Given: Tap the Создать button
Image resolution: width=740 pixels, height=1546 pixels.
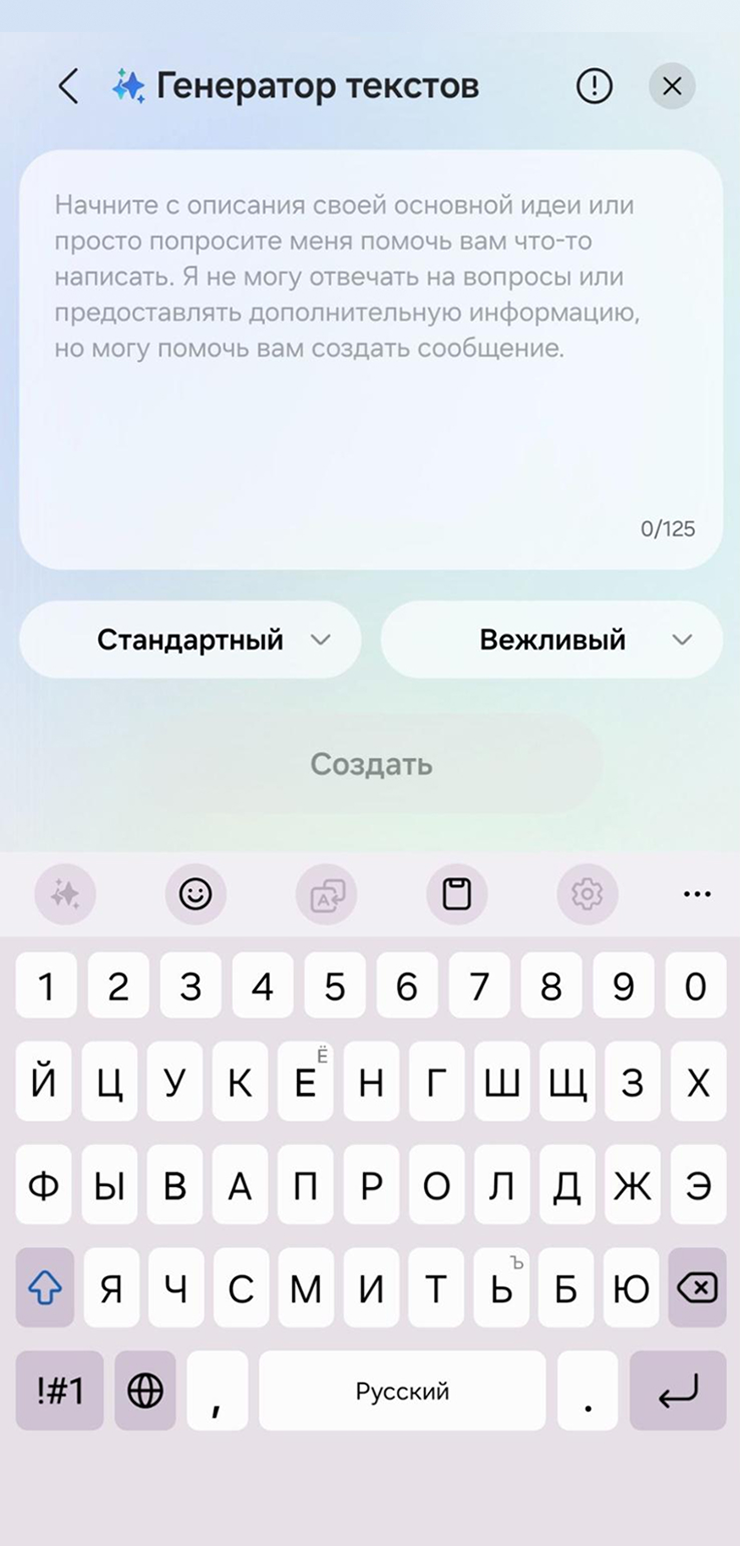Looking at the screenshot, I should tap(370, 765).
